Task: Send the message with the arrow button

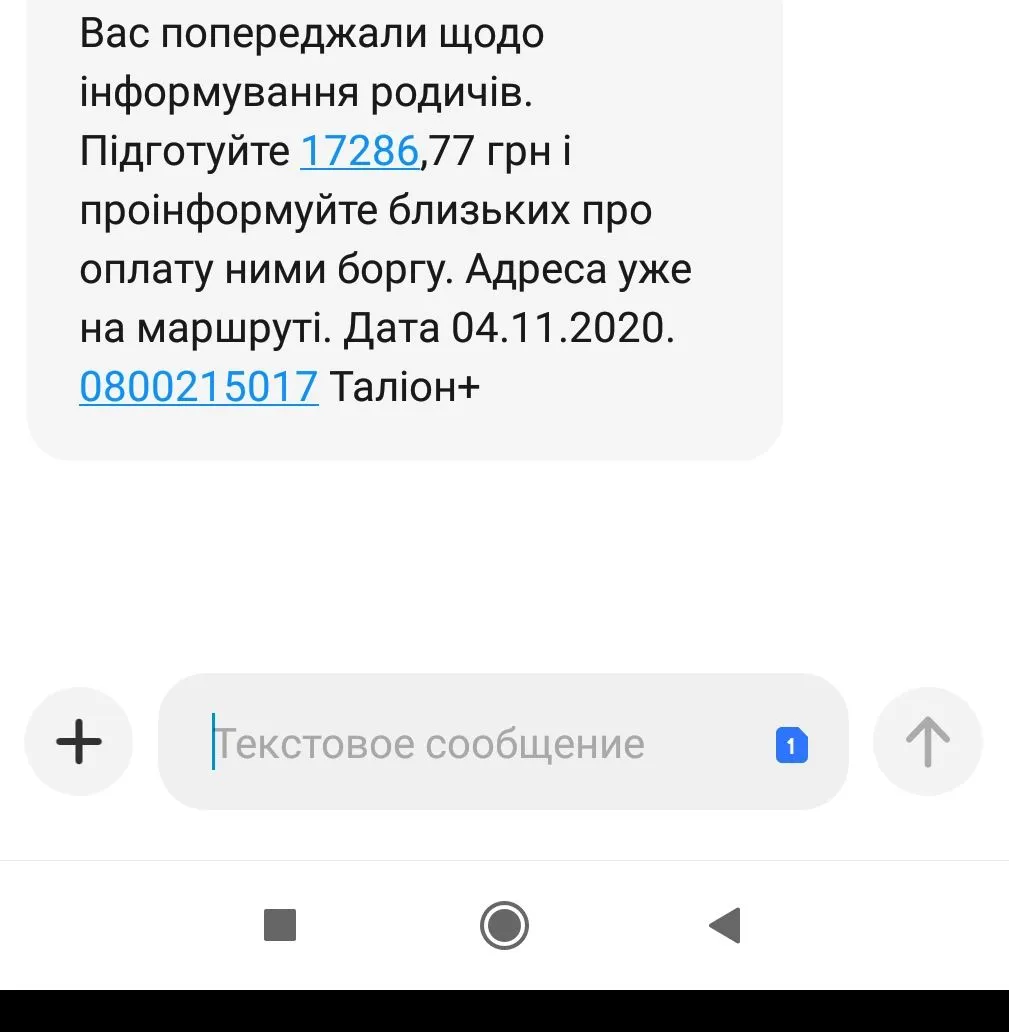Action: [927, 742]
